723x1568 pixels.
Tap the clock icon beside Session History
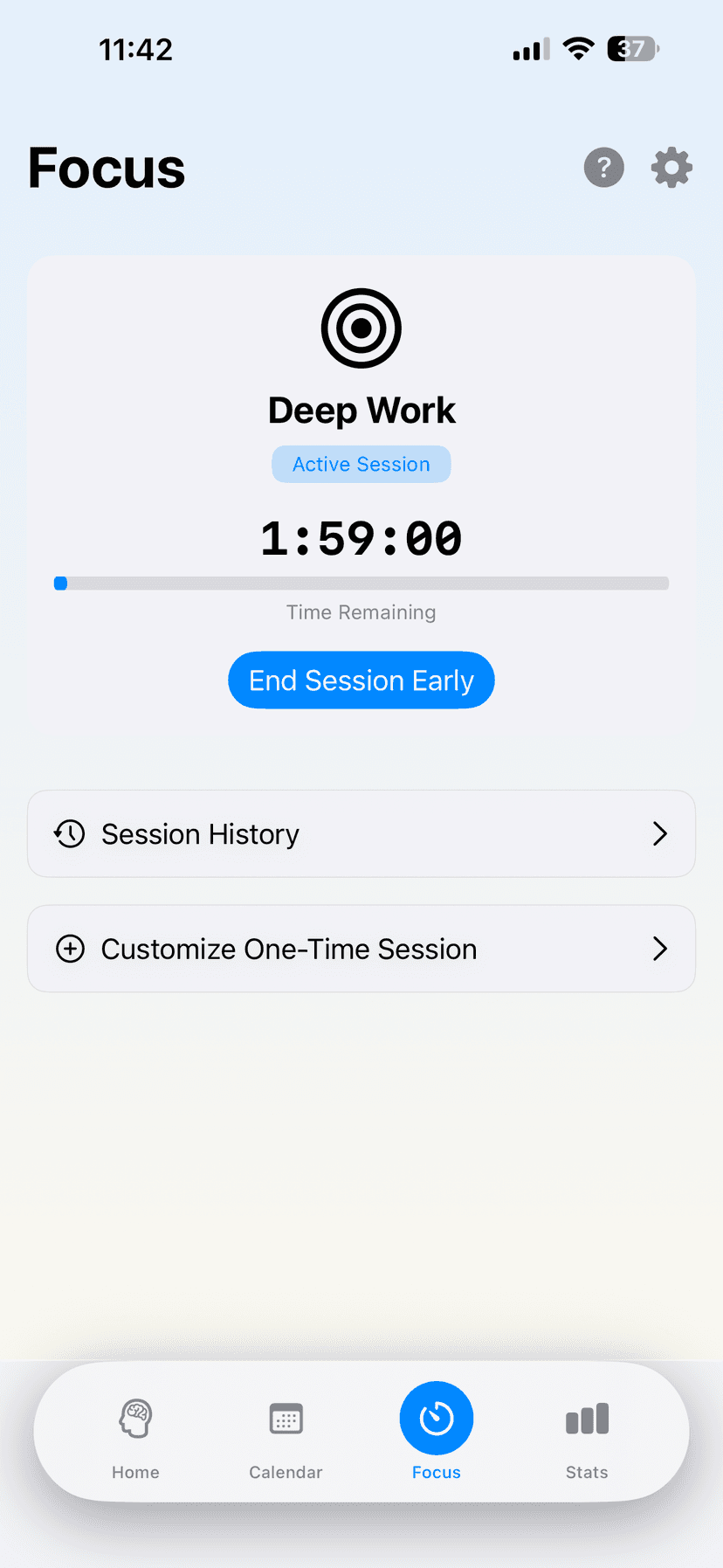[70, 833]
